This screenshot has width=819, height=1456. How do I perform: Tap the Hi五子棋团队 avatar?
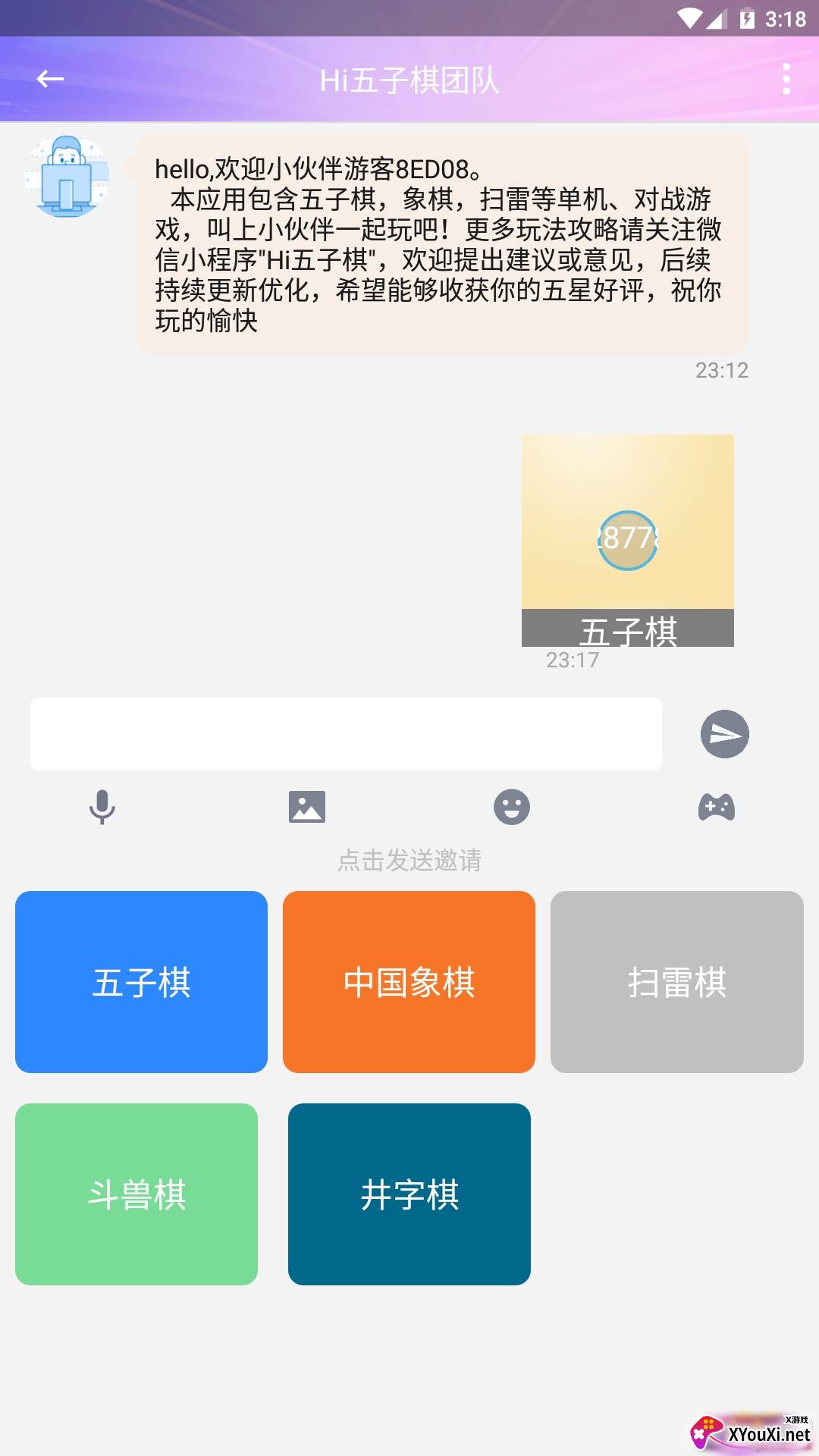(67, 177)
